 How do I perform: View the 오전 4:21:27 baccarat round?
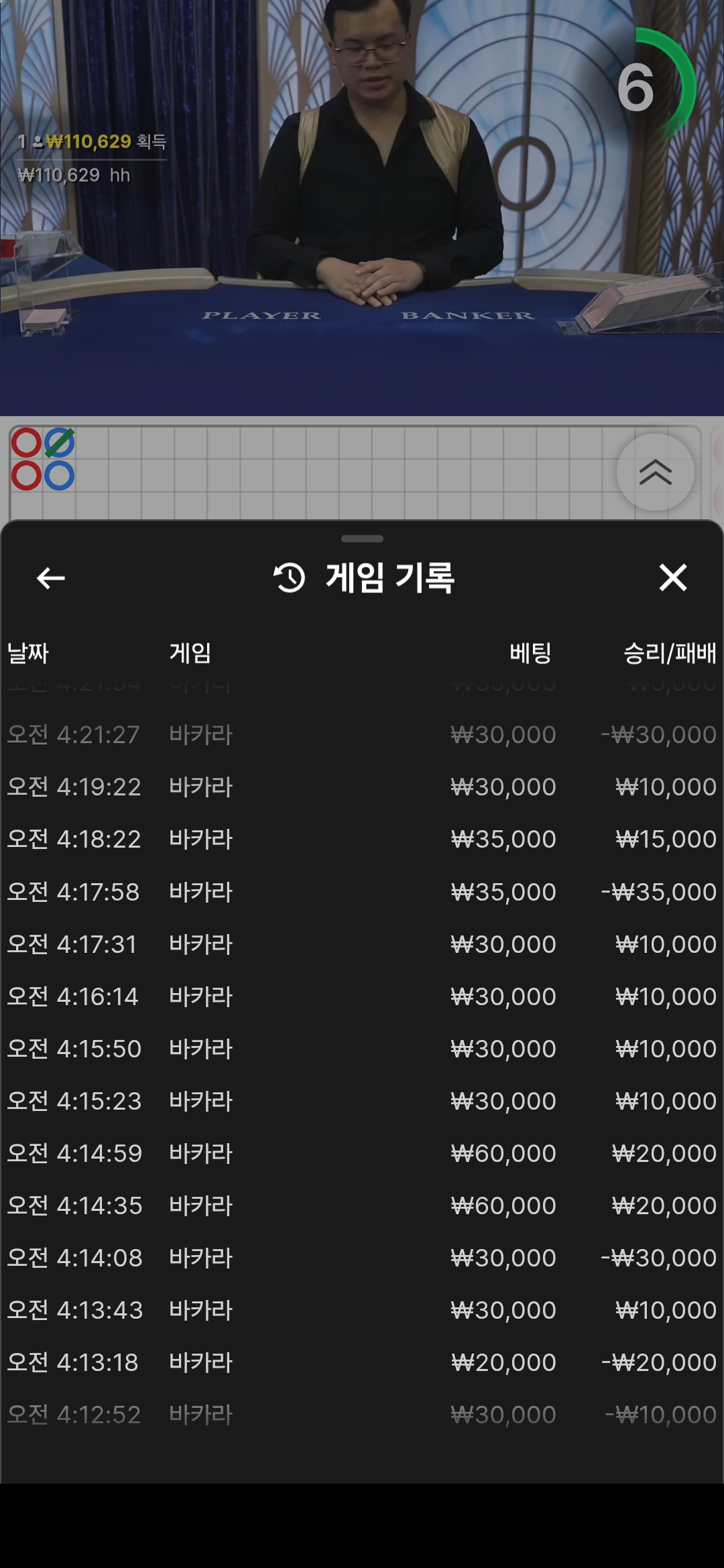[x=362, y=734]
